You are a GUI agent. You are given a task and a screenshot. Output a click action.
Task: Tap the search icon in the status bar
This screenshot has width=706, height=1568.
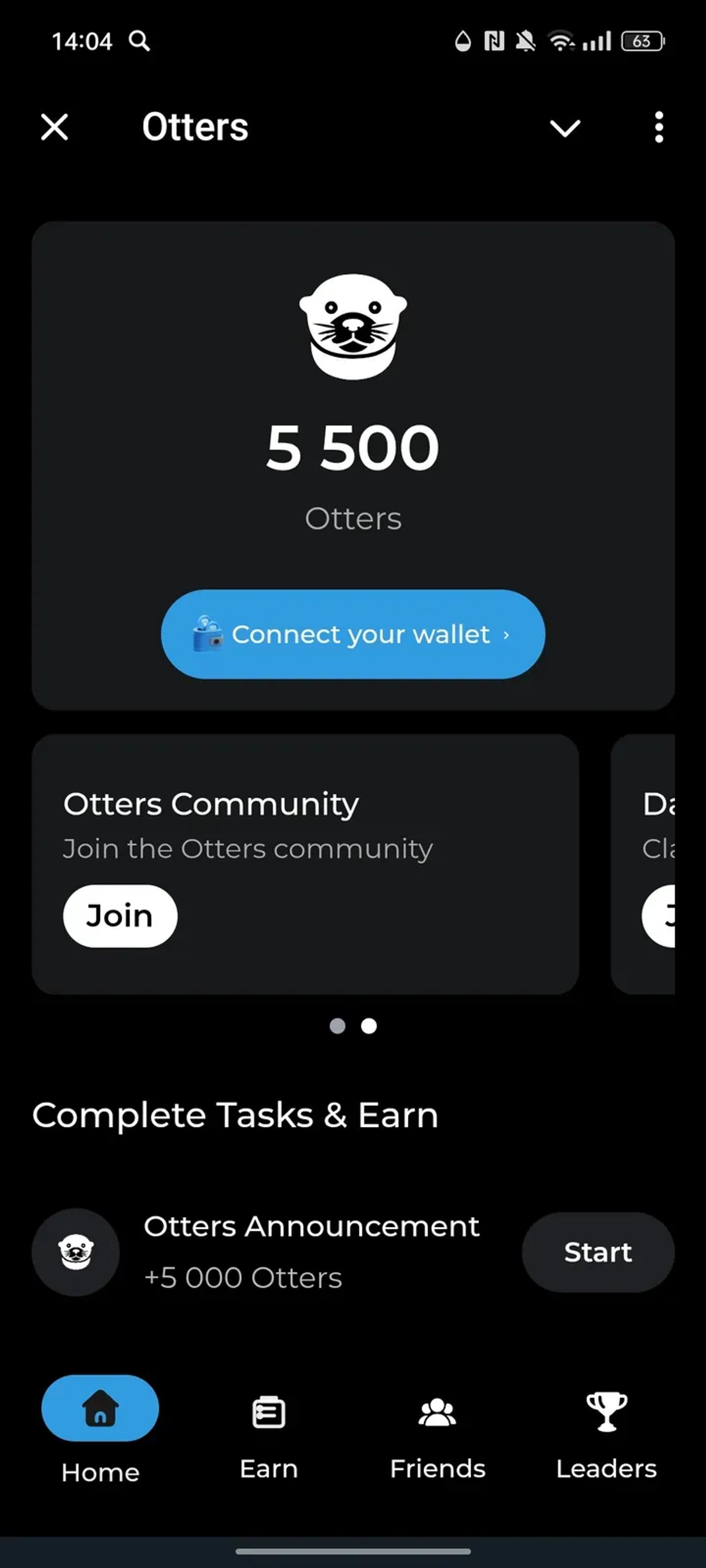tap(139, 41)
